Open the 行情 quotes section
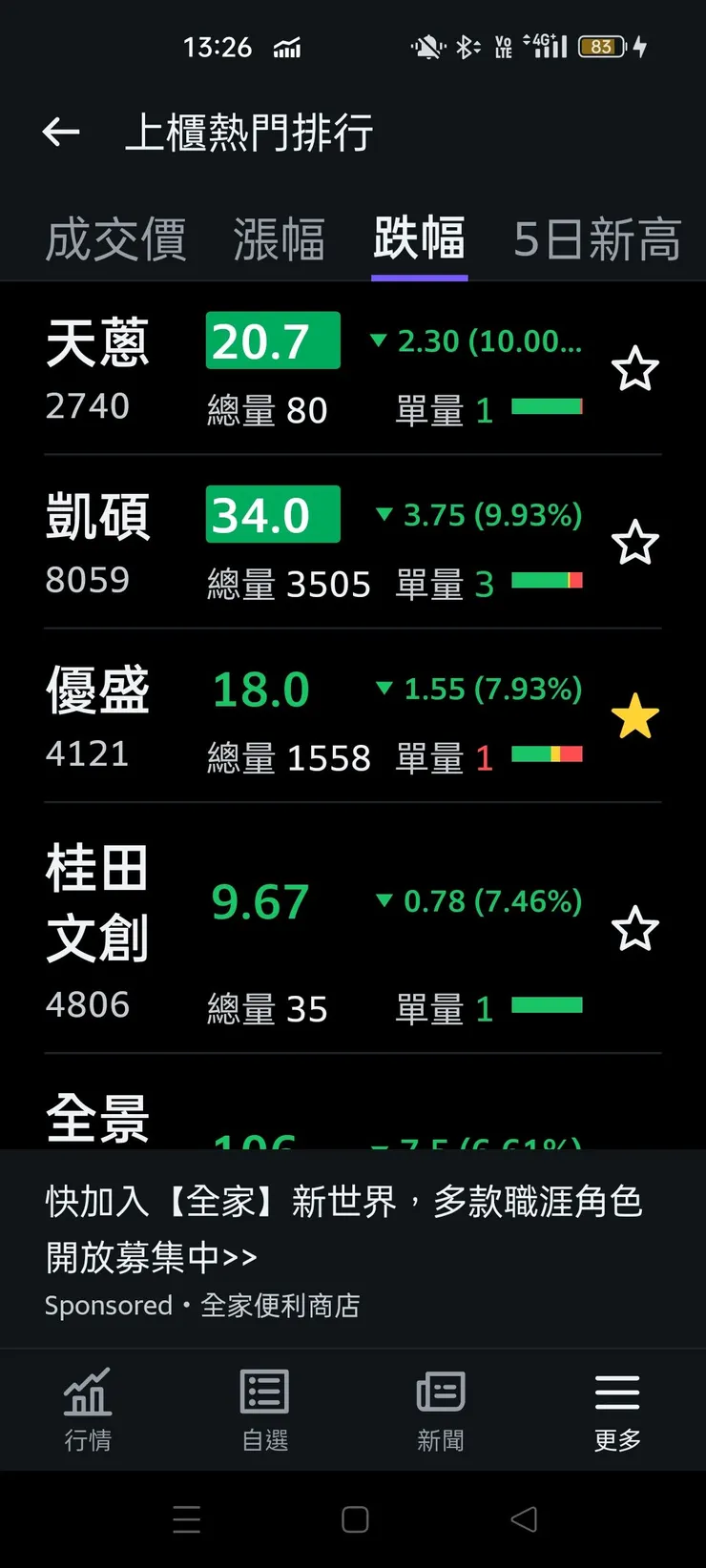The image size is (706, 1568). pos(88,1412)
